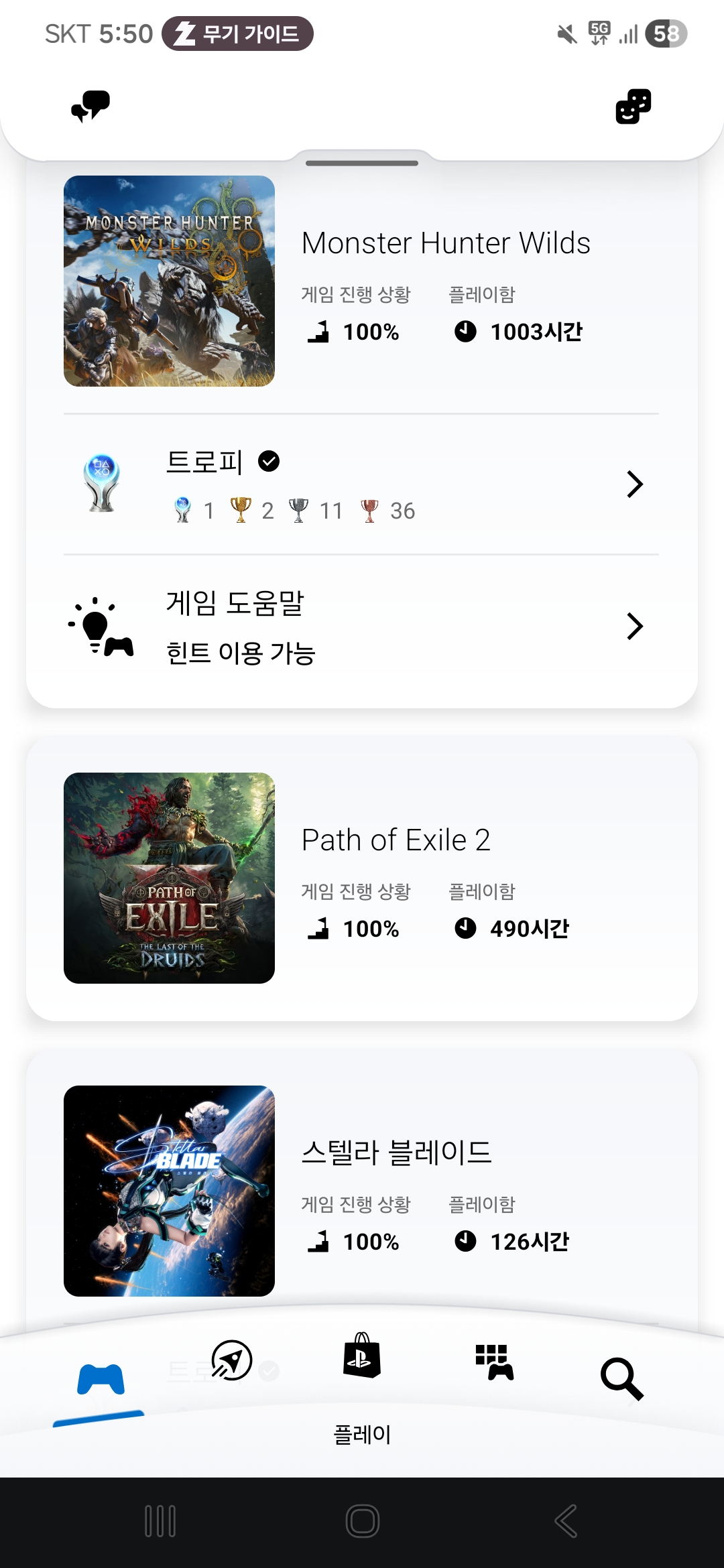Open the PlayStation Store tab

pos(362,1356)
